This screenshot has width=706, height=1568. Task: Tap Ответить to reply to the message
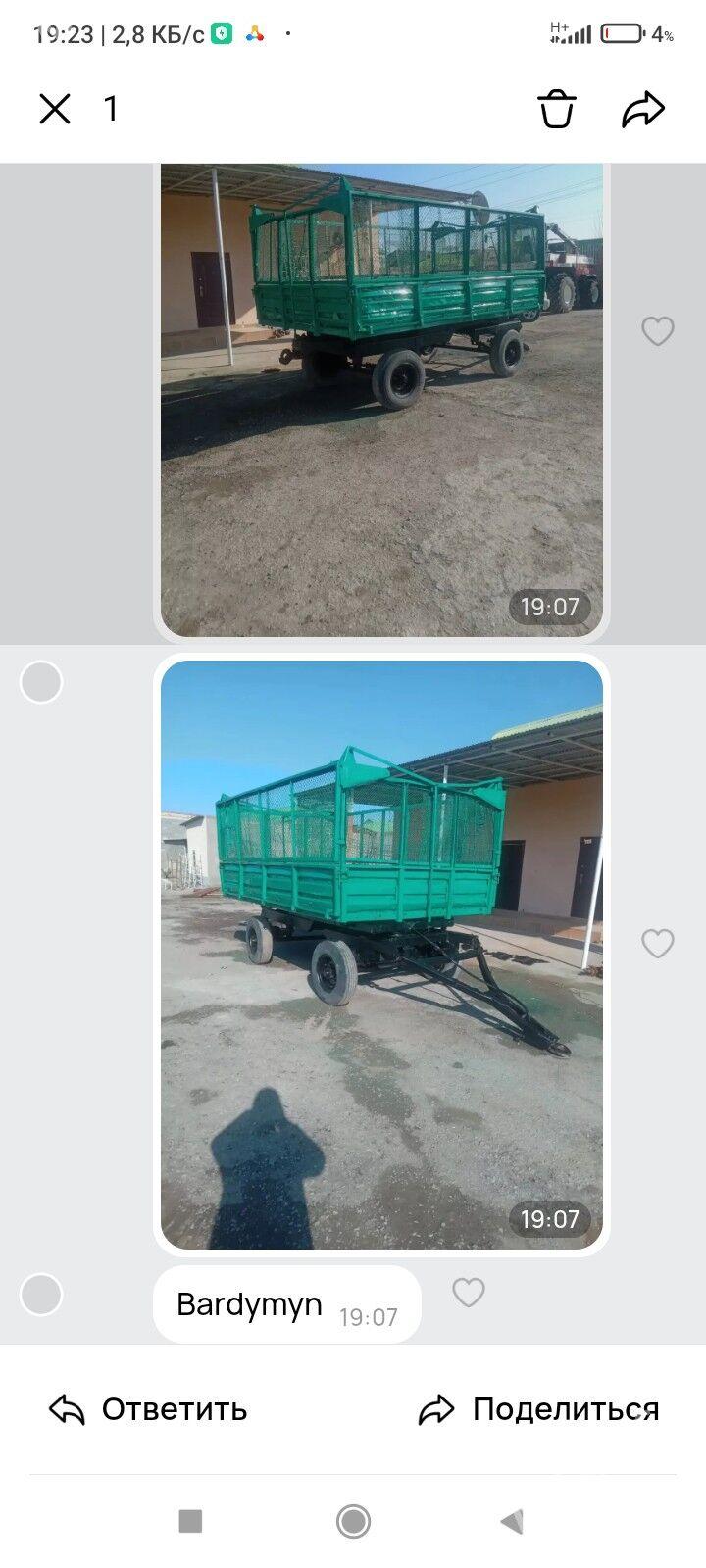point(148,1409)
